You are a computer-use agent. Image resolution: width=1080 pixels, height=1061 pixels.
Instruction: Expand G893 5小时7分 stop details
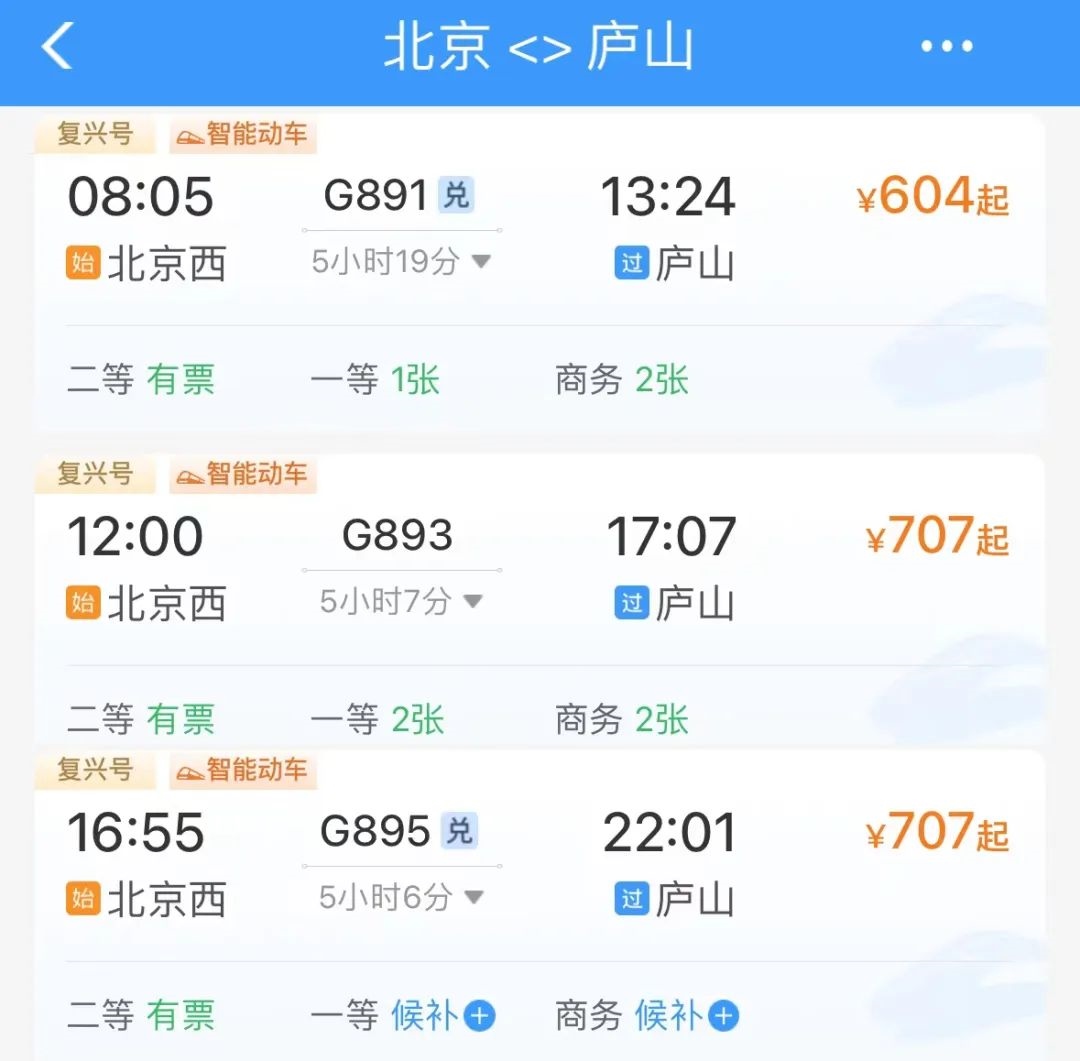(x=401, y=602)
